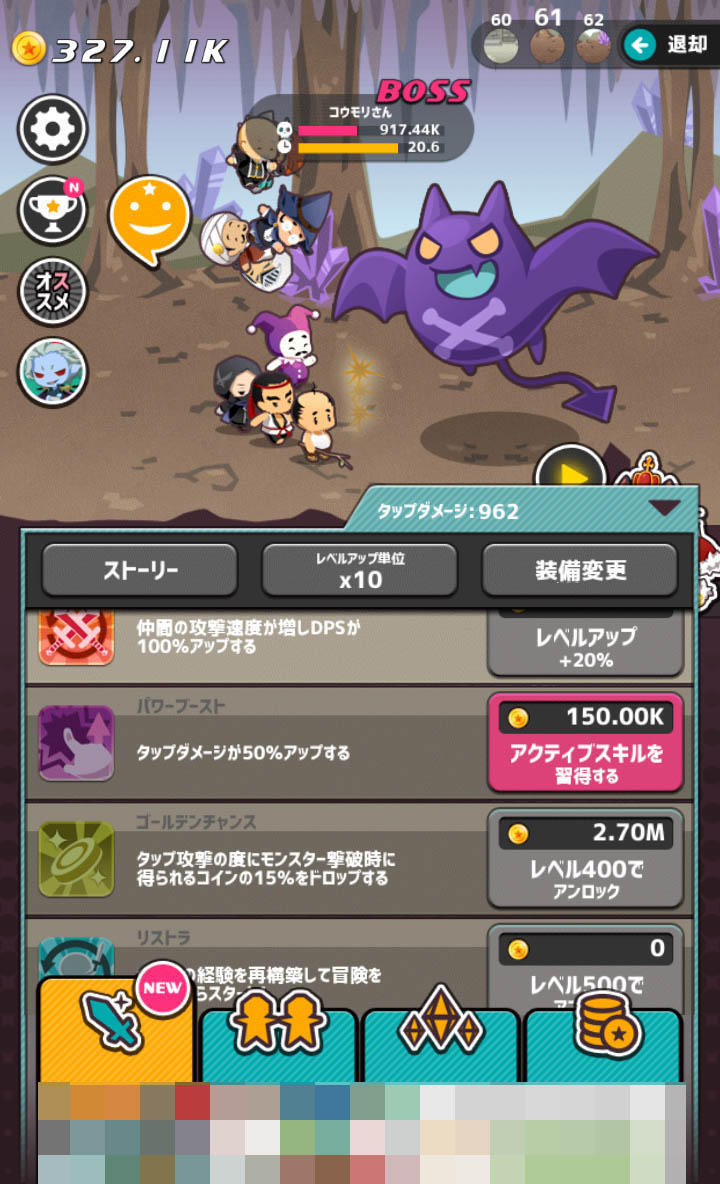Screen dimensions: 720x1184
Task: Open the vampire character icon
Action: pos(53,372)
